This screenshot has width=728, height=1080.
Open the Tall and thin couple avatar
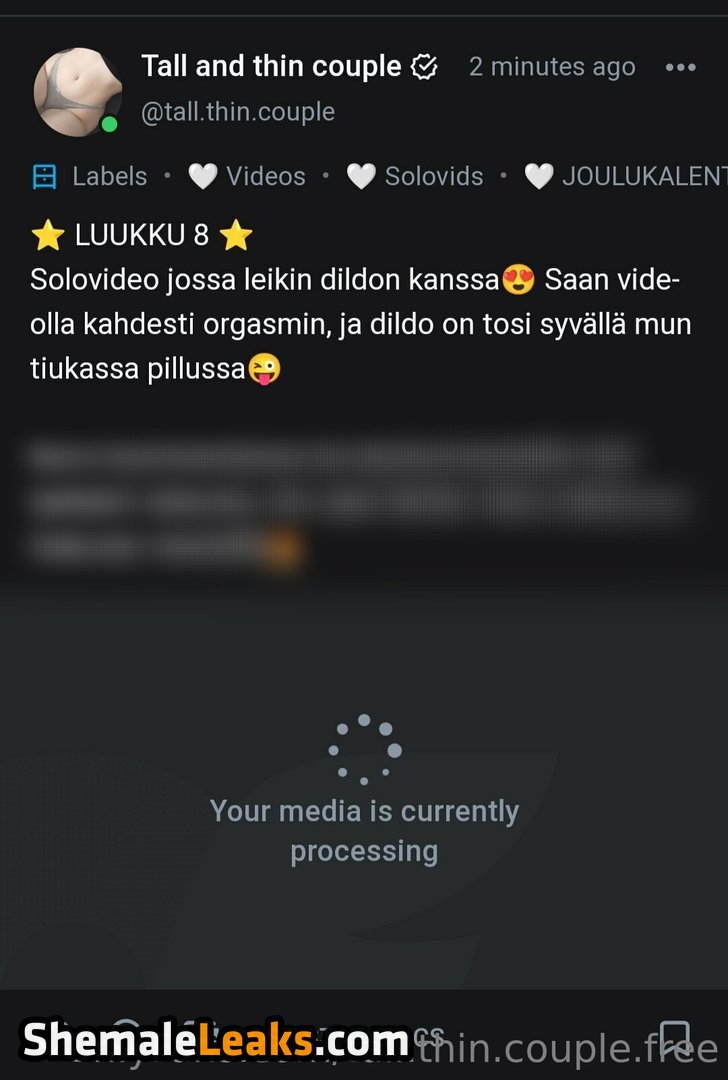coord(77,92)
